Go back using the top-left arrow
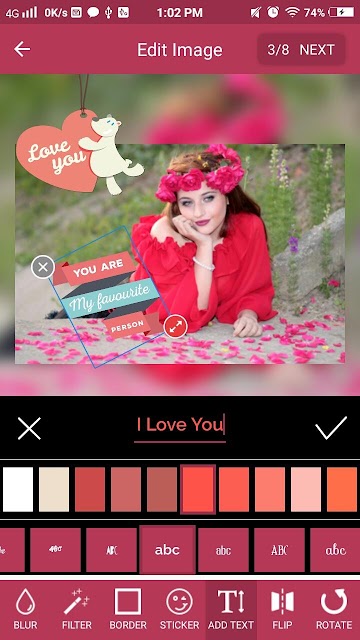Viewport: 360px width, 640px height. (x=22, y=49)
